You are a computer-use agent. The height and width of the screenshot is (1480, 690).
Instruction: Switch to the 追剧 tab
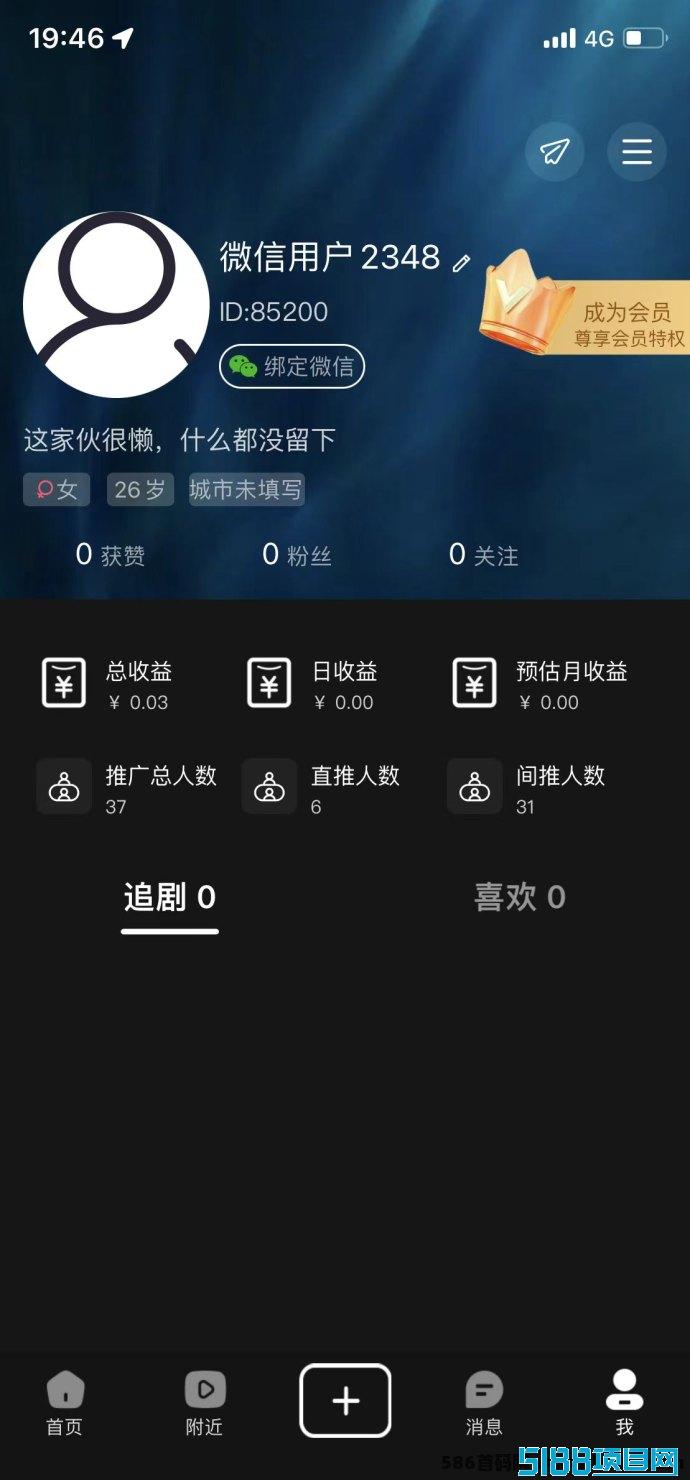(170, 898)
